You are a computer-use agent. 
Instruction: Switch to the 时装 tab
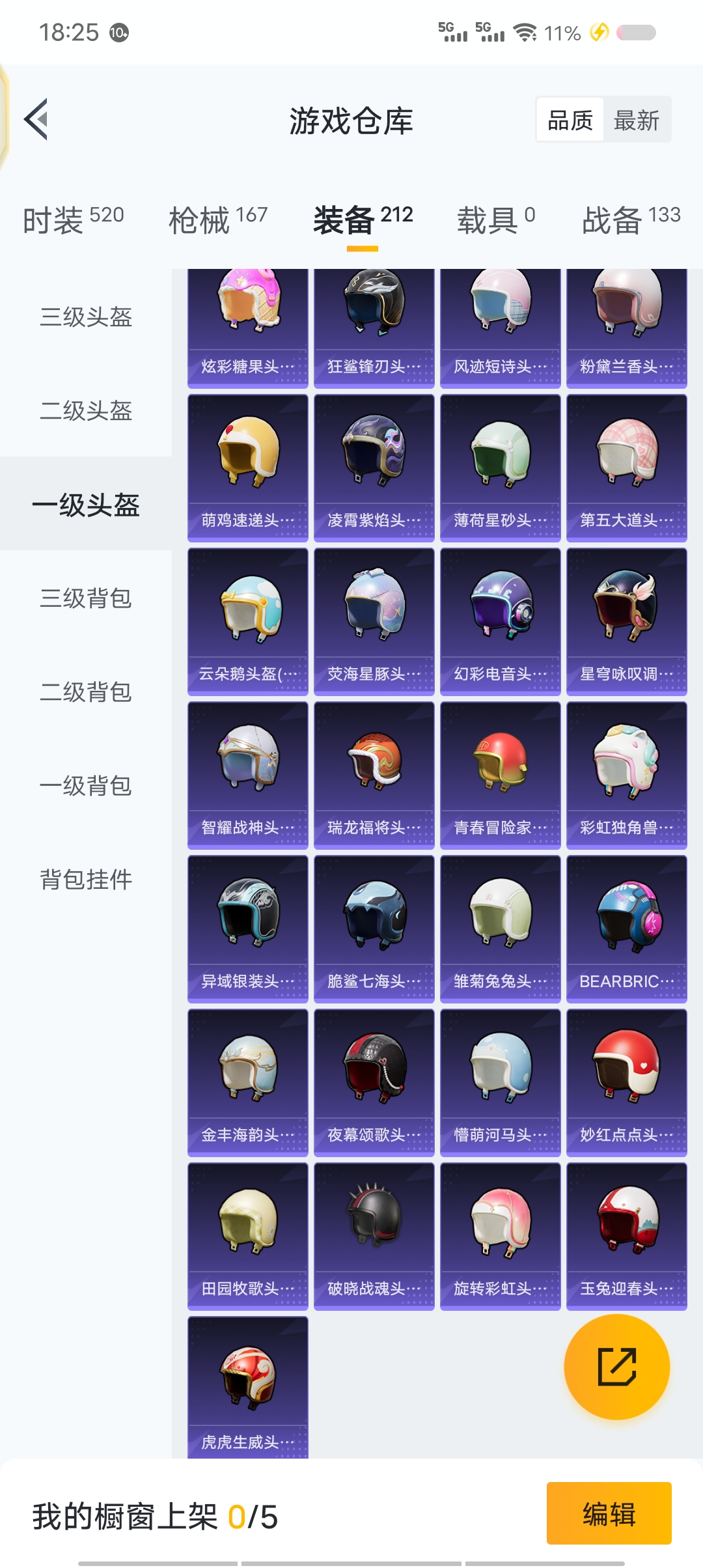coord(73,219)
